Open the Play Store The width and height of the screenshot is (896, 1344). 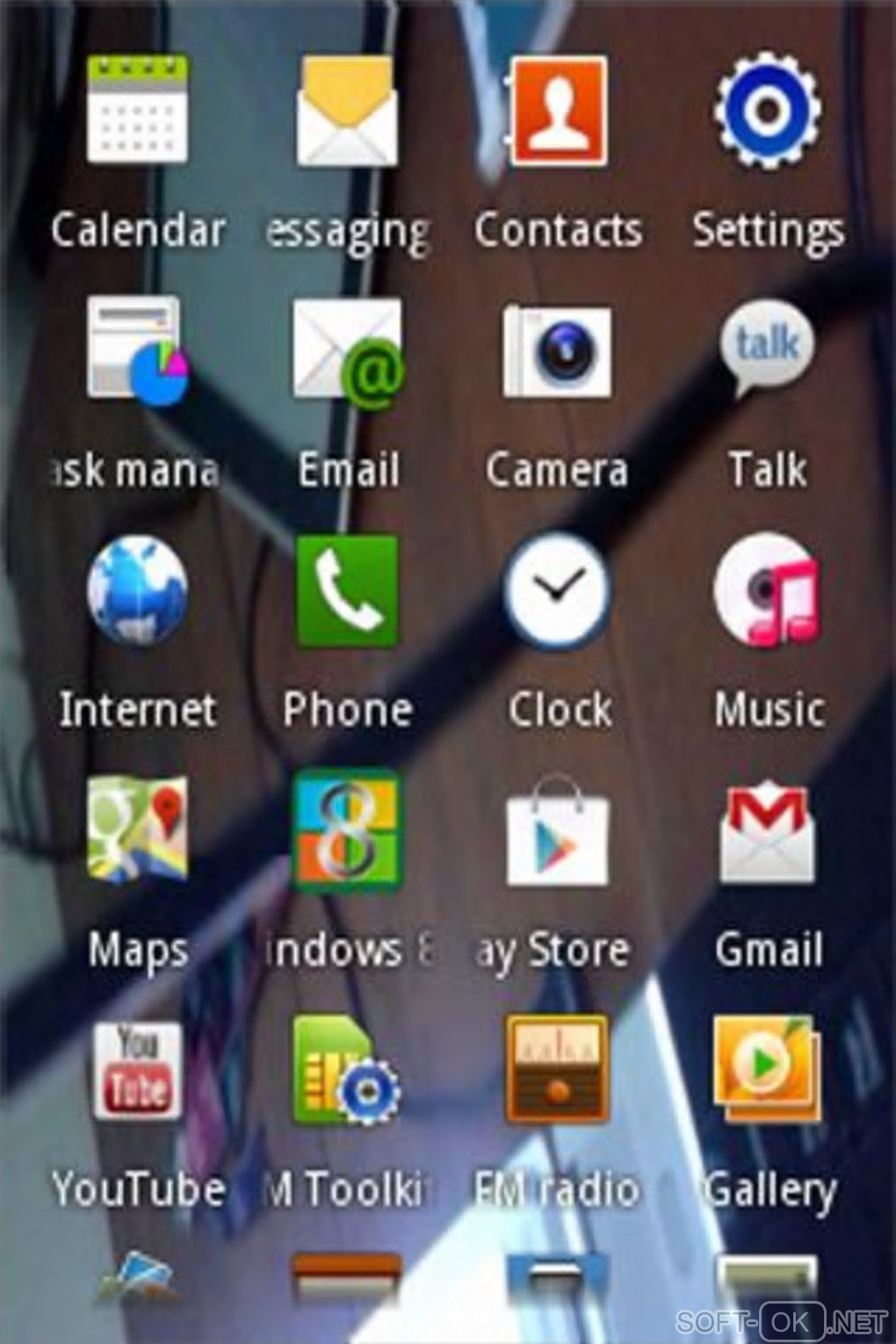coord(557,830)
